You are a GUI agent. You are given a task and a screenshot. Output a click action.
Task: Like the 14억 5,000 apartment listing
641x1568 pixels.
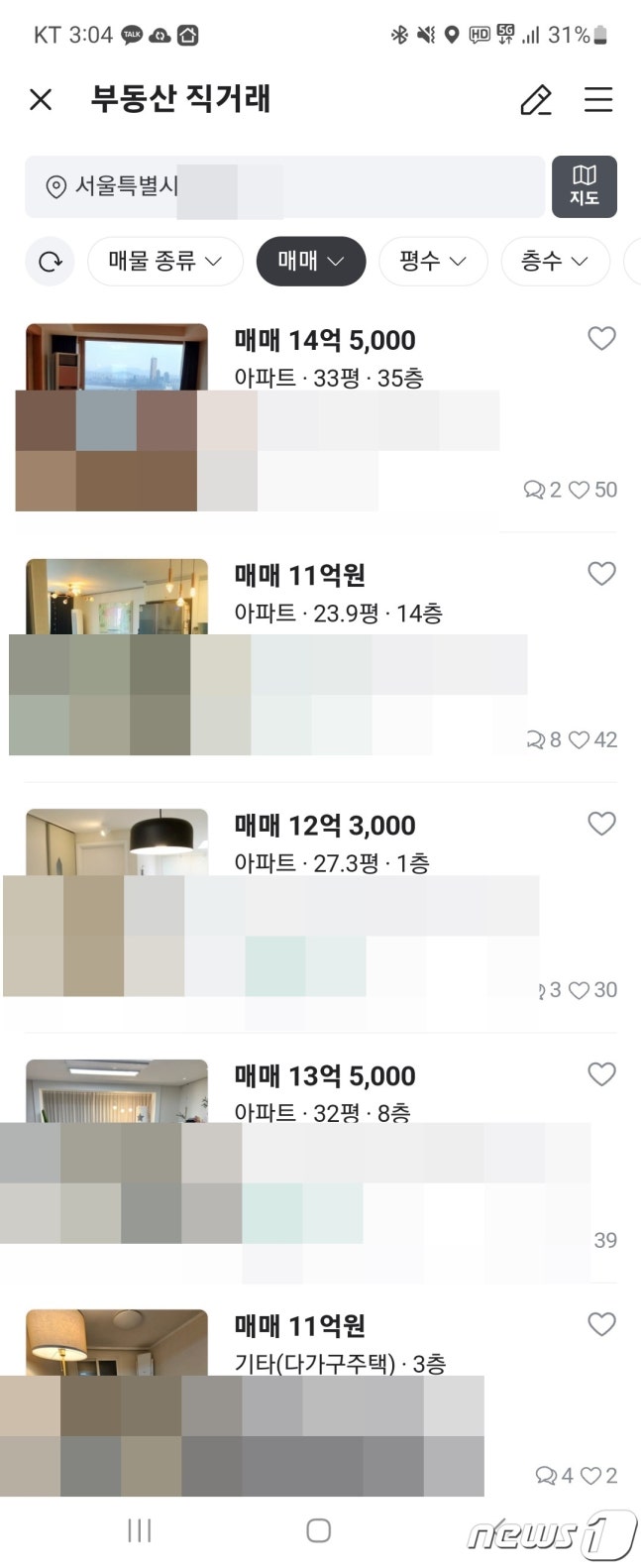[601, 339]
